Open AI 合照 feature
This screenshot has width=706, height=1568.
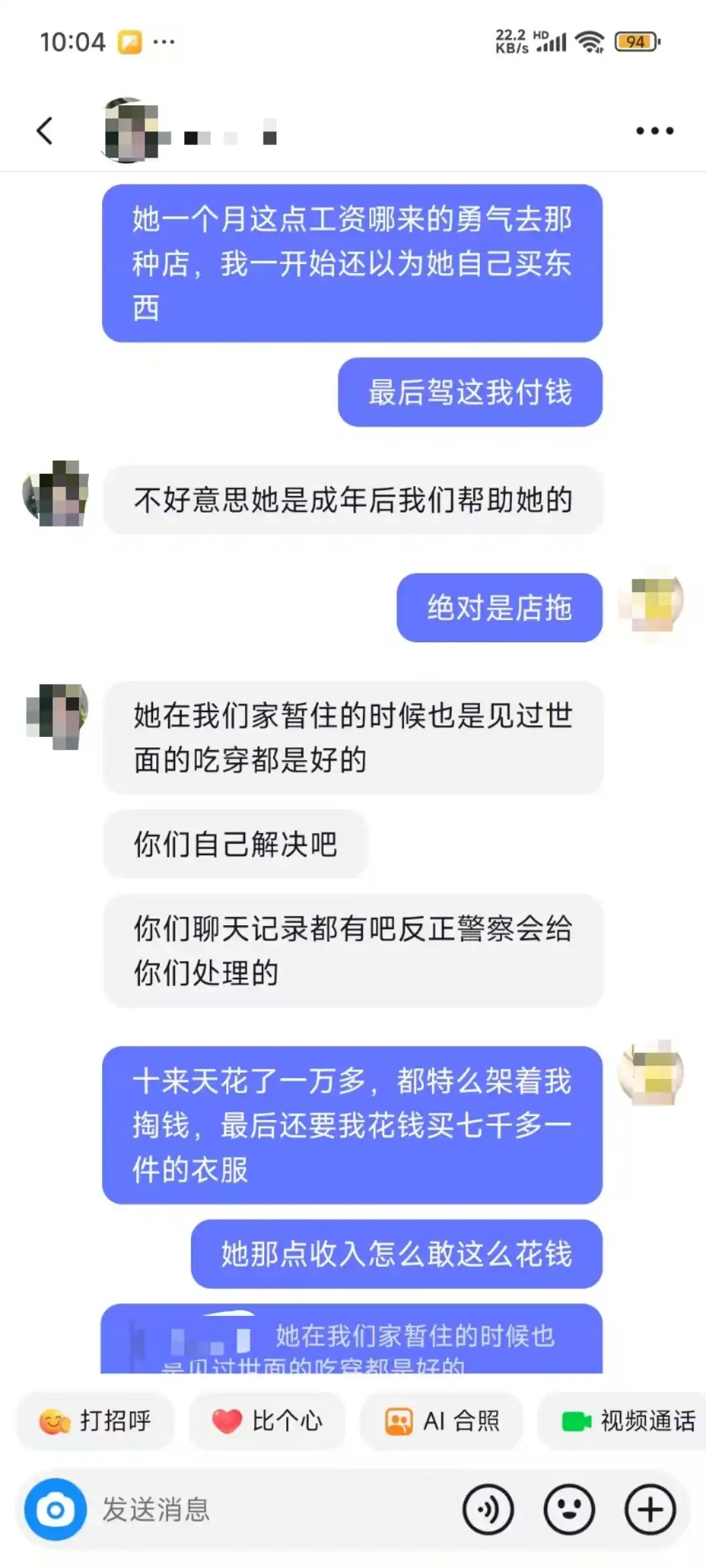coord(442,1422)
